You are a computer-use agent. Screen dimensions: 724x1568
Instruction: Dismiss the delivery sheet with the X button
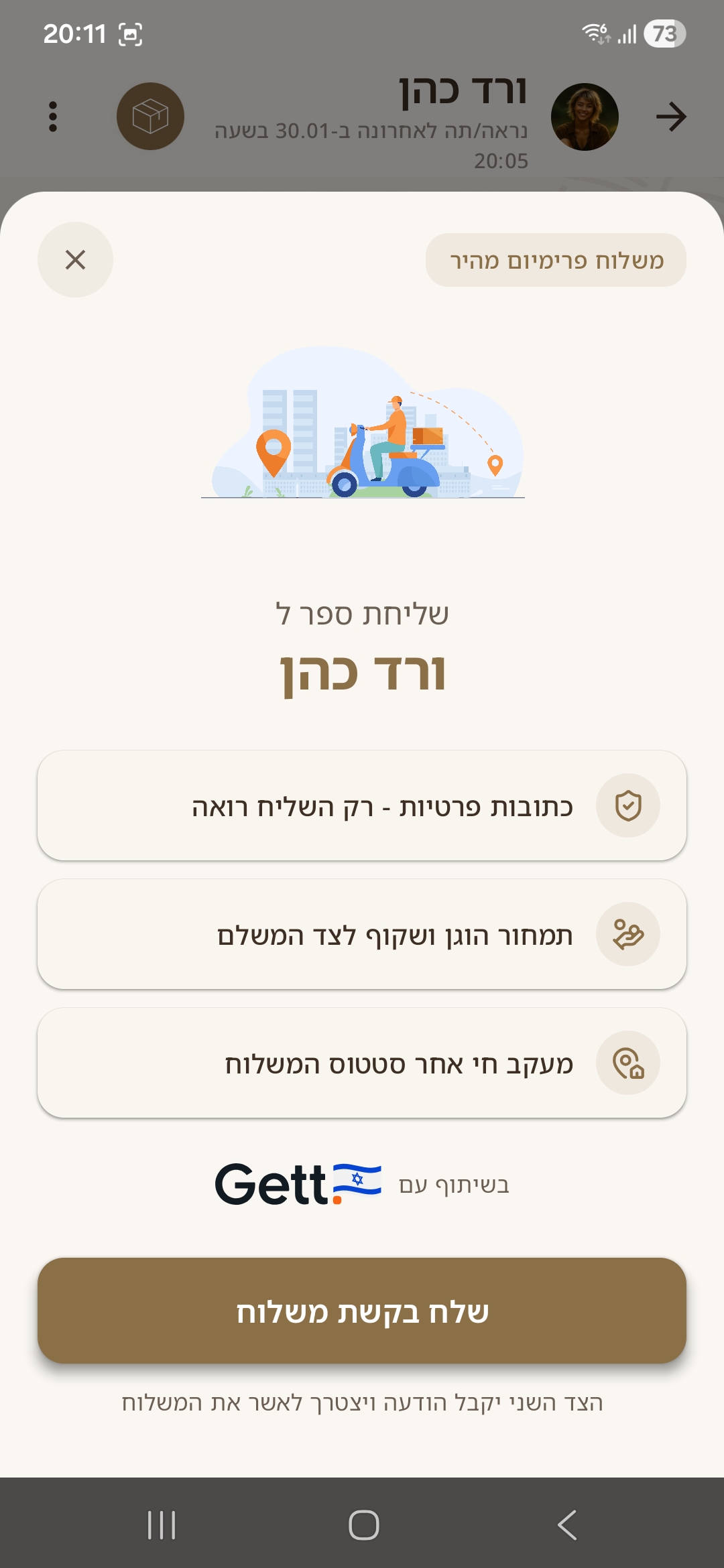coord(74,260)
